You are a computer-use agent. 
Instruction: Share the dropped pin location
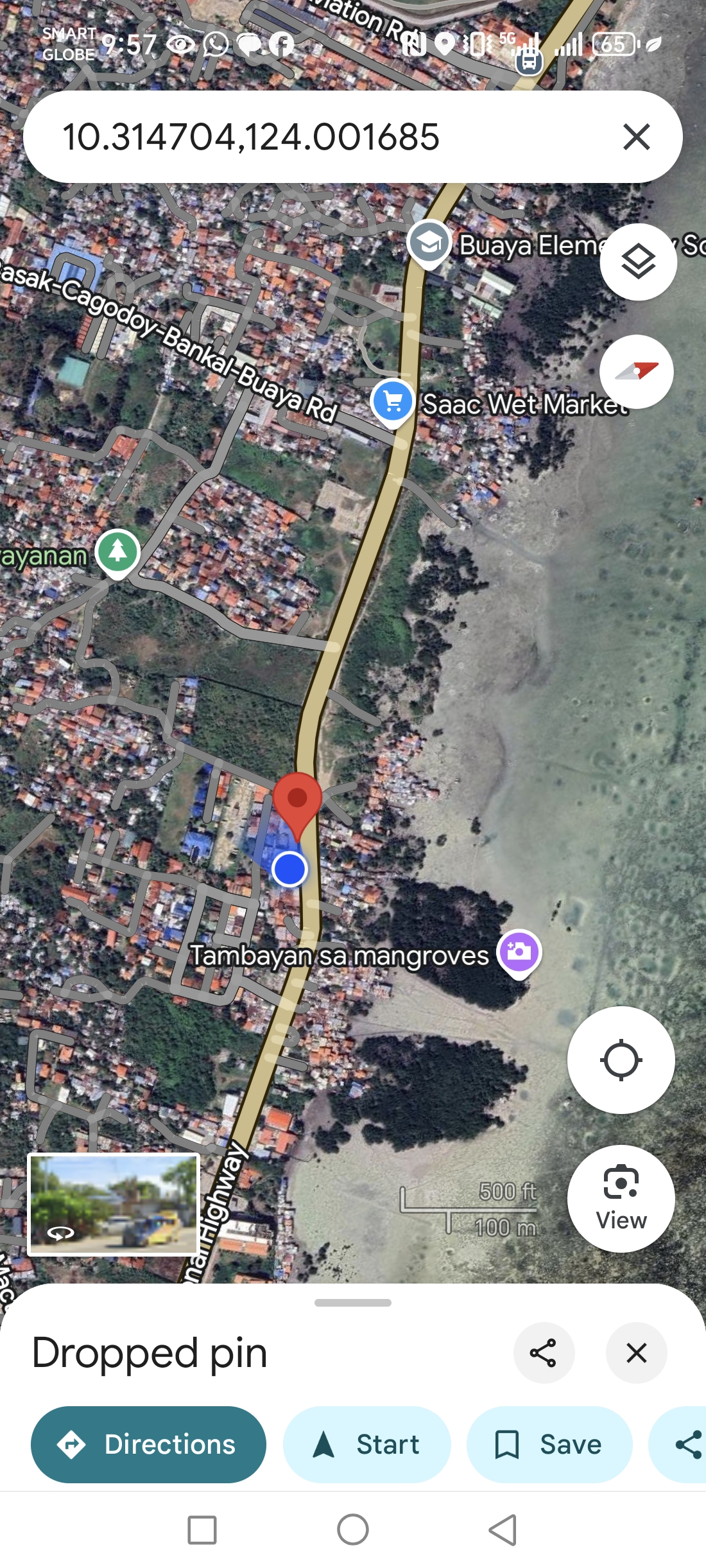tap(543, 1353)
